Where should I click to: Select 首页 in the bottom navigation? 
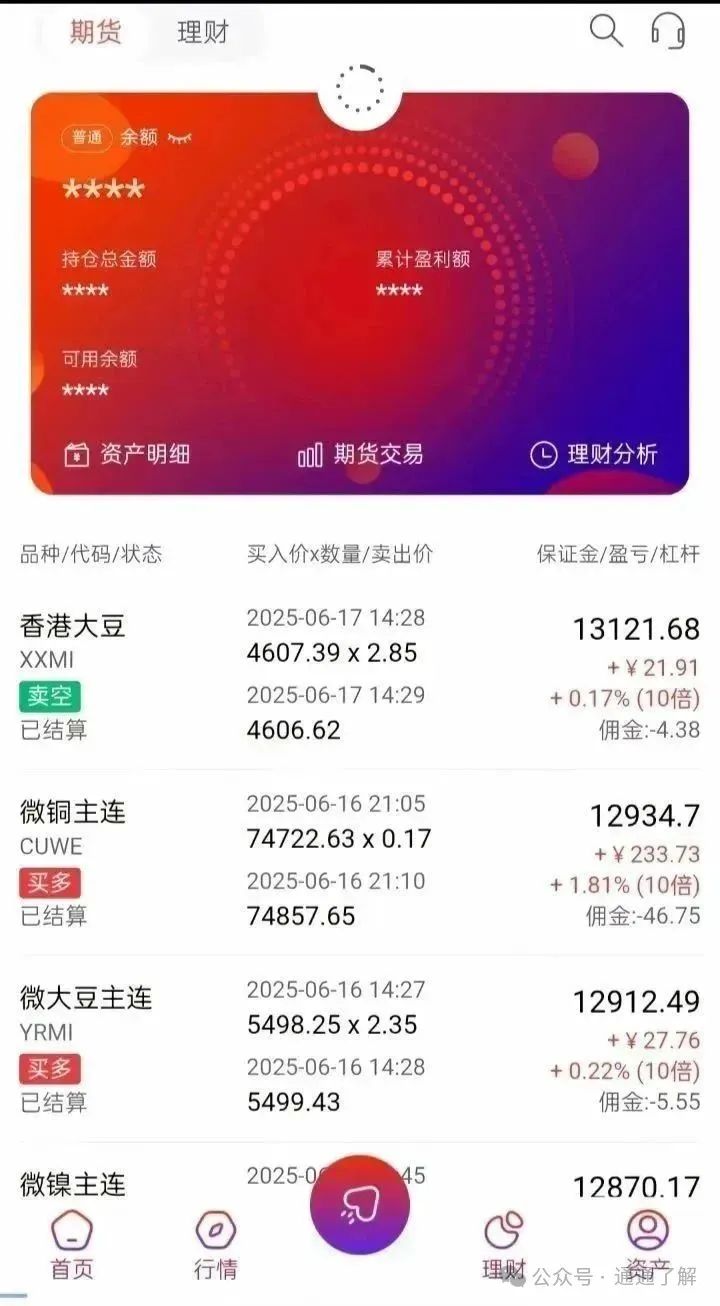pos(72,1245)
